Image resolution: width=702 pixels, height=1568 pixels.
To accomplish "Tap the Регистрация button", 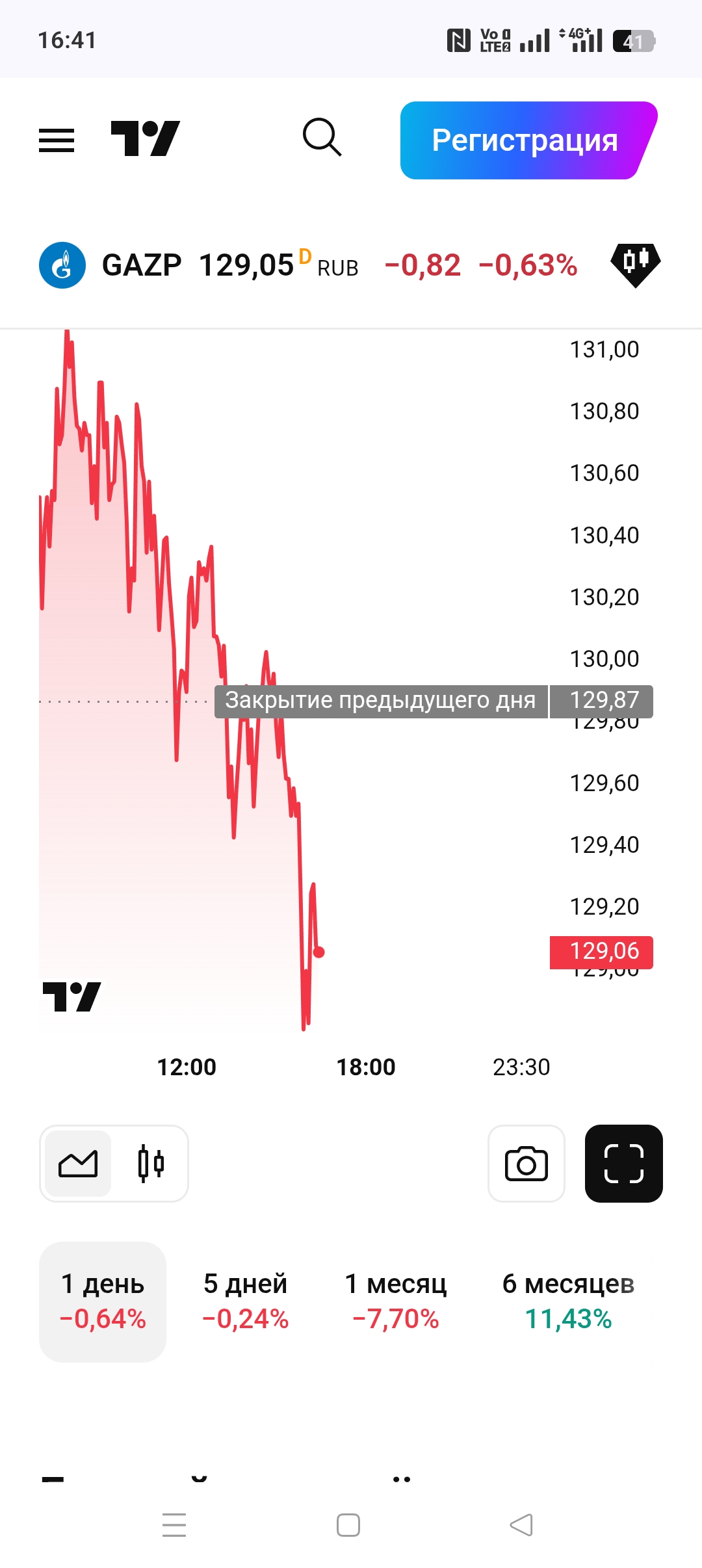I will point(525,140).
